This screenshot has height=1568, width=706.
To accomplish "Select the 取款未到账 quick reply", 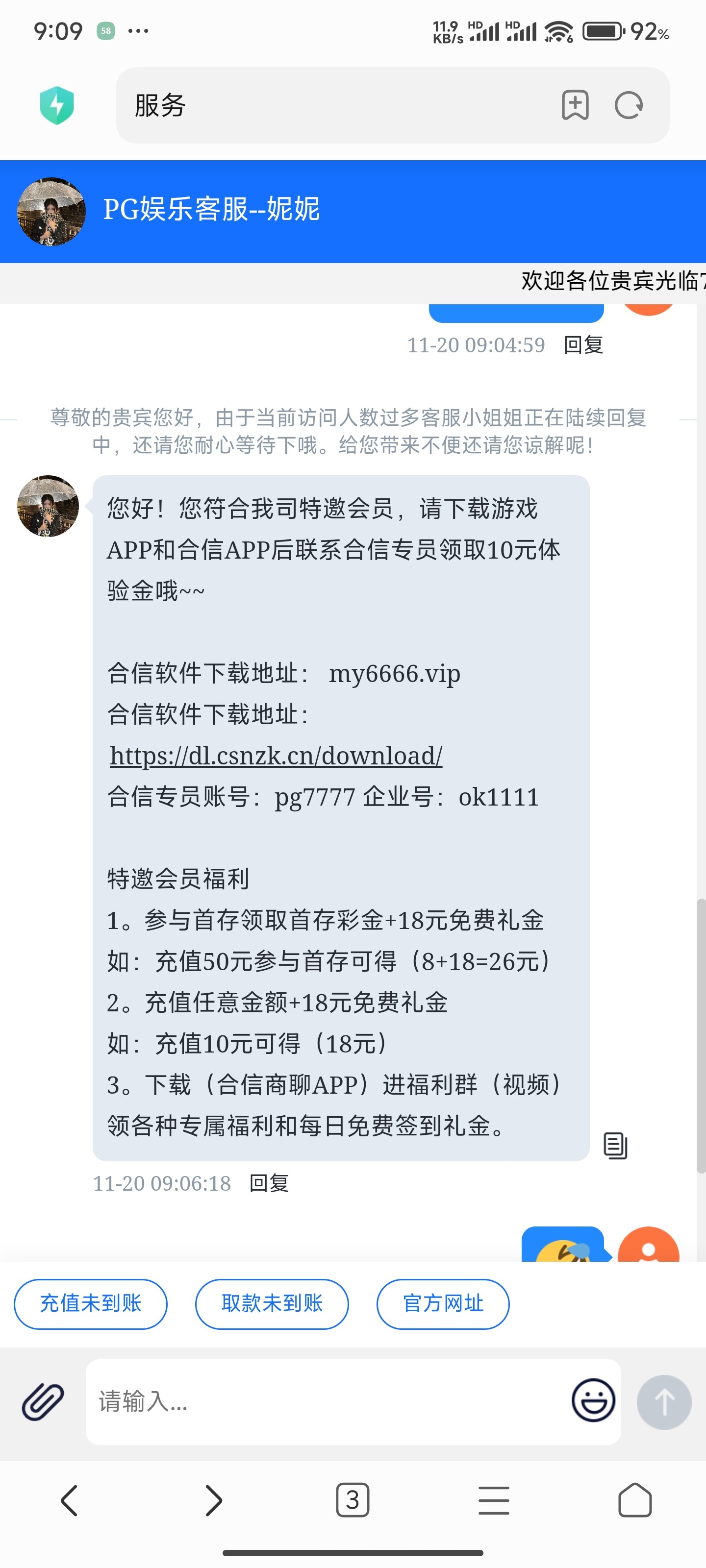I will point(272,1304).
